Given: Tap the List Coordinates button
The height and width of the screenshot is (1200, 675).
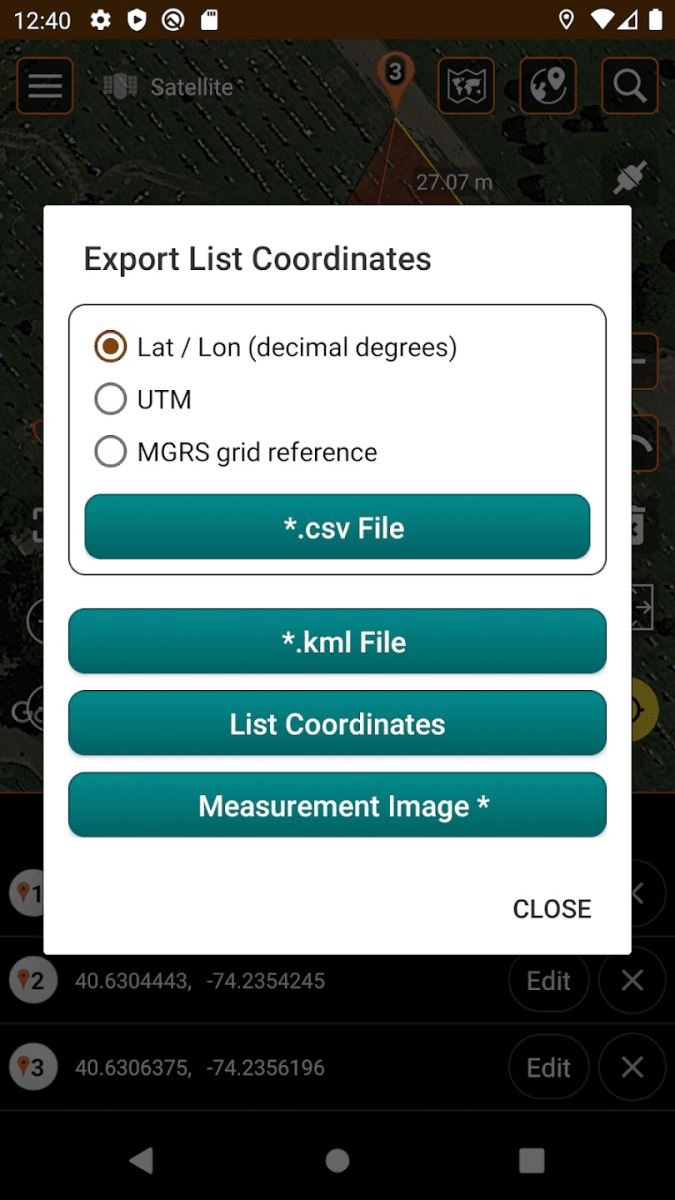Looking at the screenshot, I should [337, 724].
